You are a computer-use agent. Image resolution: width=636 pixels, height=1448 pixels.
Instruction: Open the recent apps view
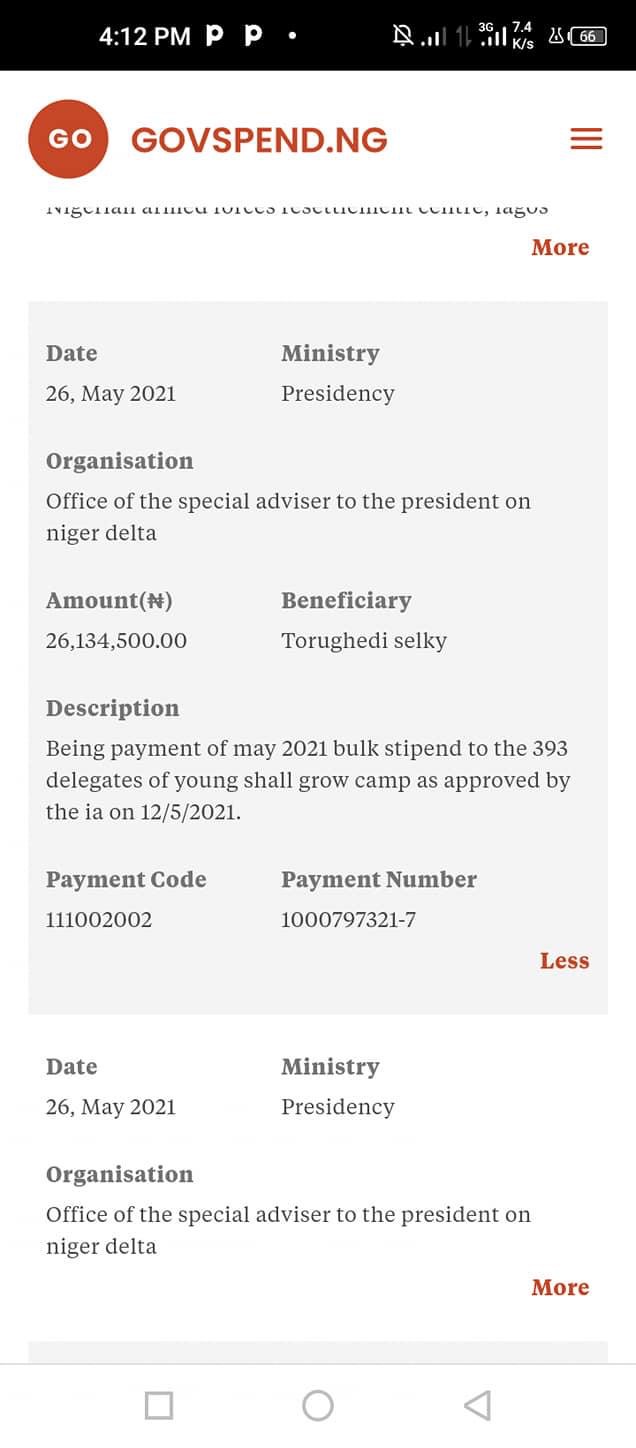(159, 1406)
